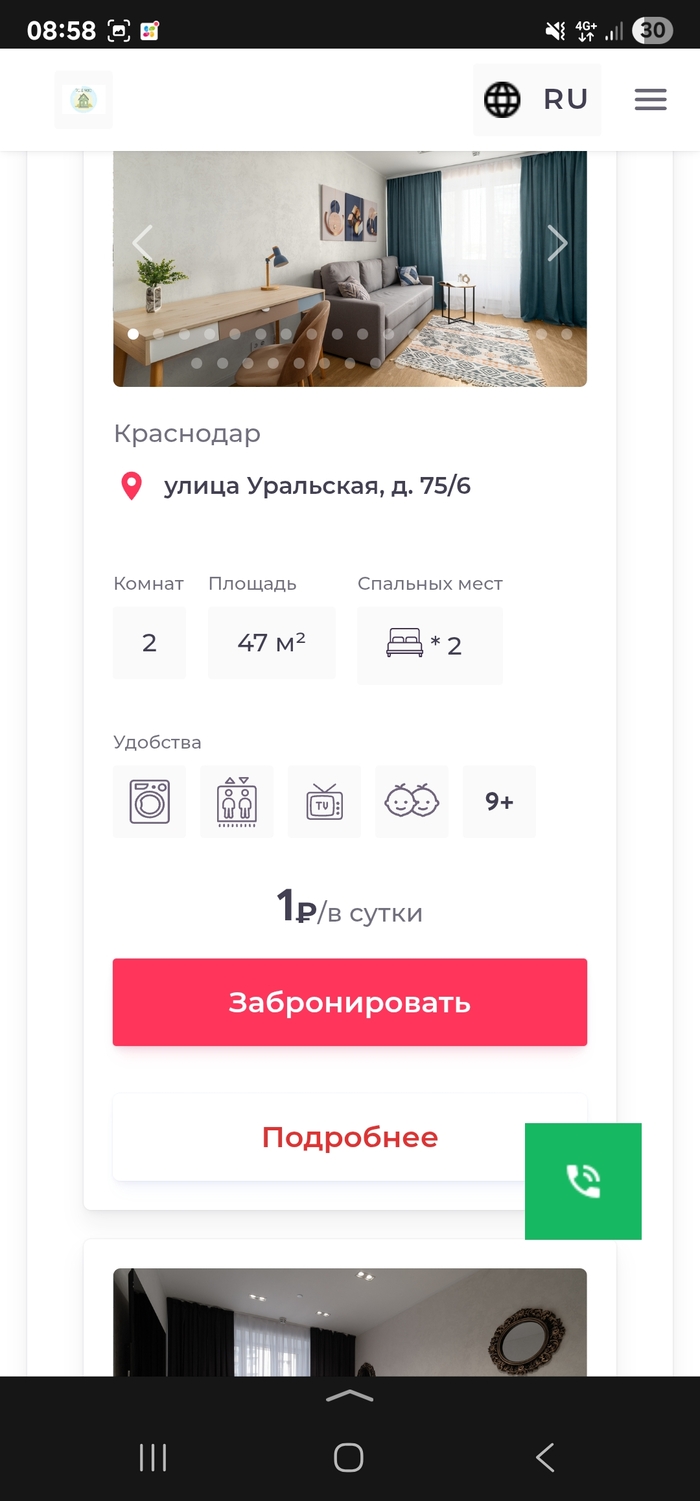Image resolution: width=700 pixels, height=1501 pixels.
Task: Go back using the system back button
Action: (545, 1458)
